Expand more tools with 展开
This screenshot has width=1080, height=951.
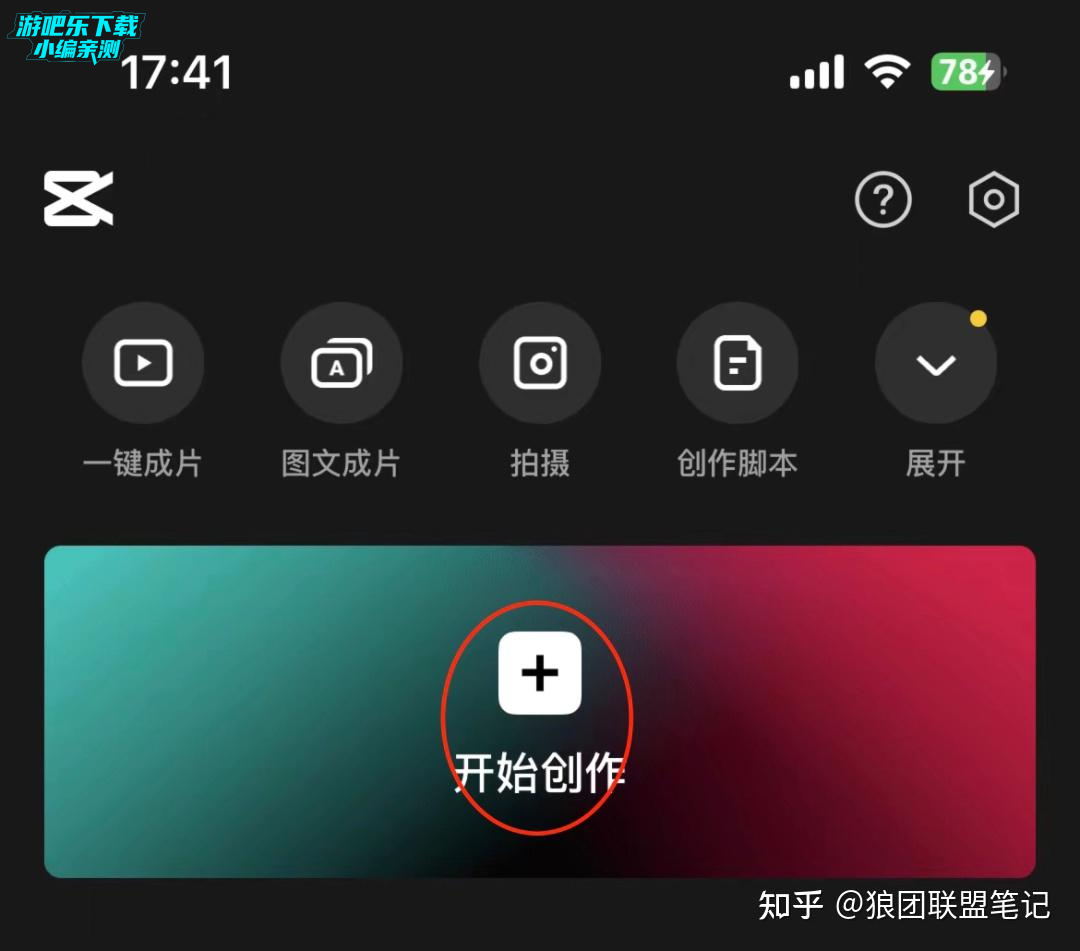click(935, 364)
